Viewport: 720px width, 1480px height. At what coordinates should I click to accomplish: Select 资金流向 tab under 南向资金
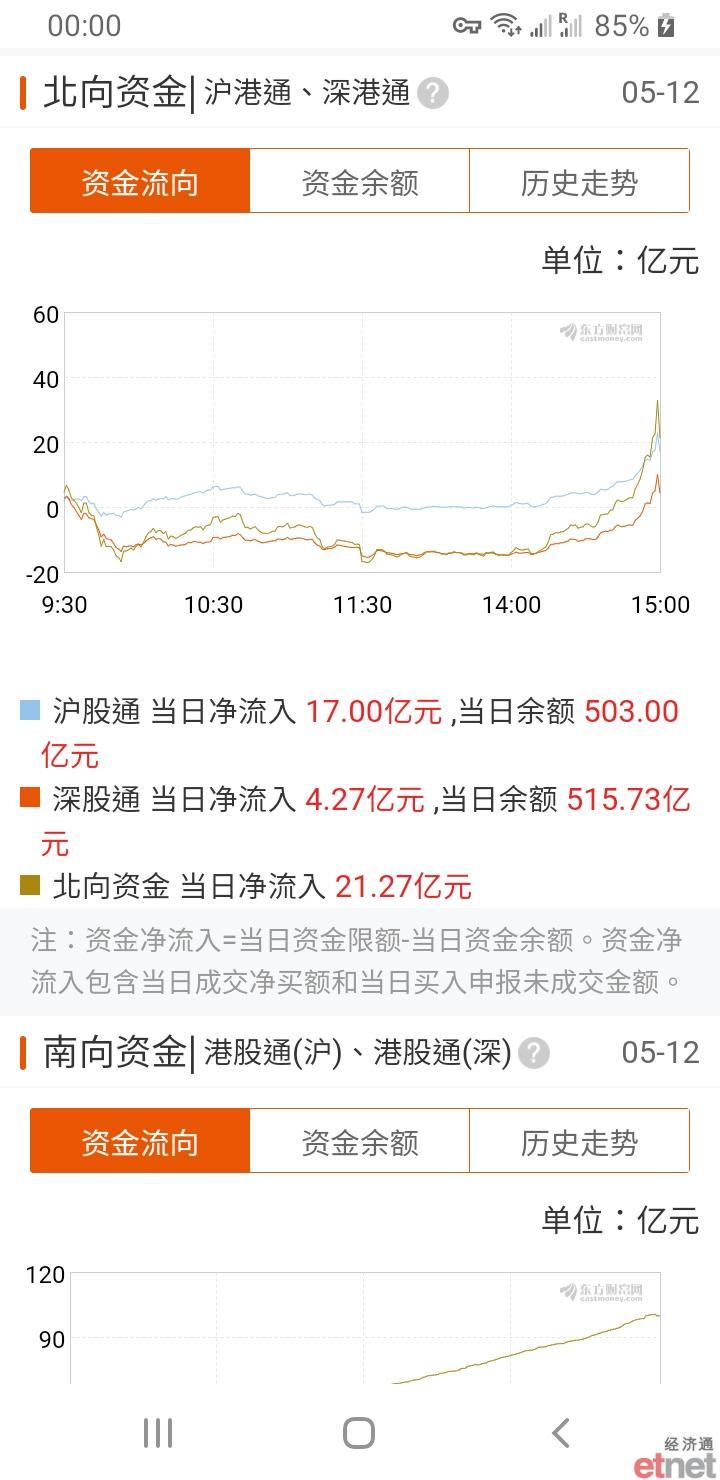tap(140, 1141)
